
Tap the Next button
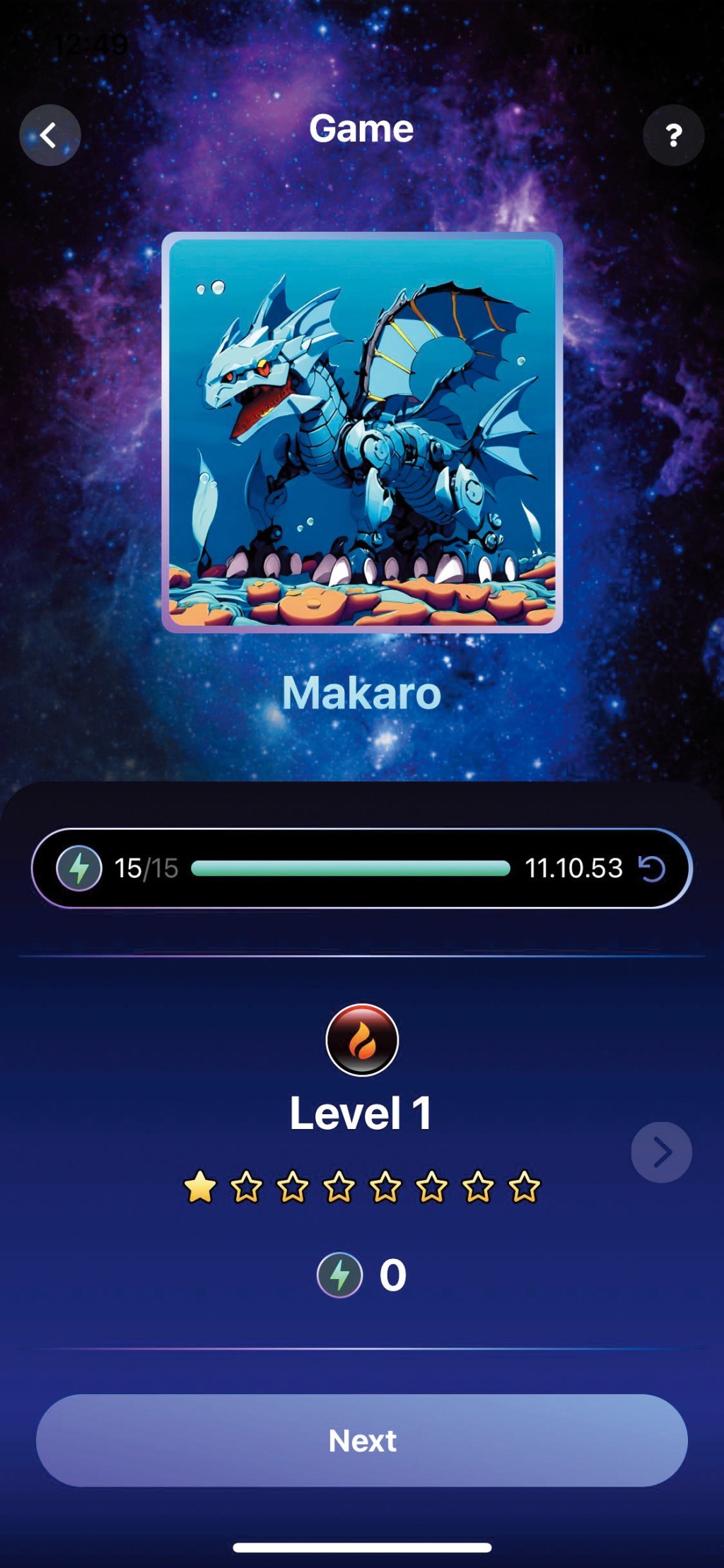[362, 1440]
